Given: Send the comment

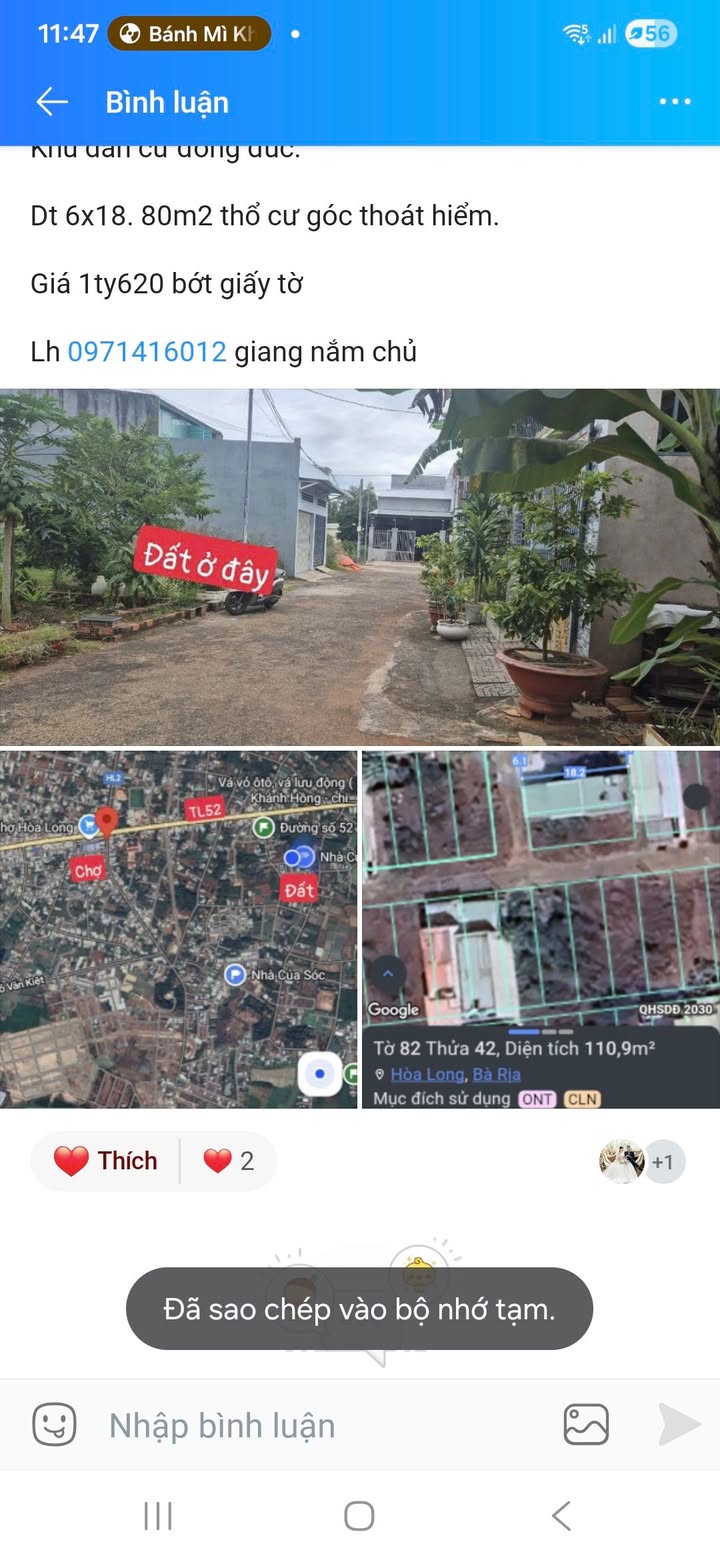Looking at the screenshot, I should (x=679, y=1425).
